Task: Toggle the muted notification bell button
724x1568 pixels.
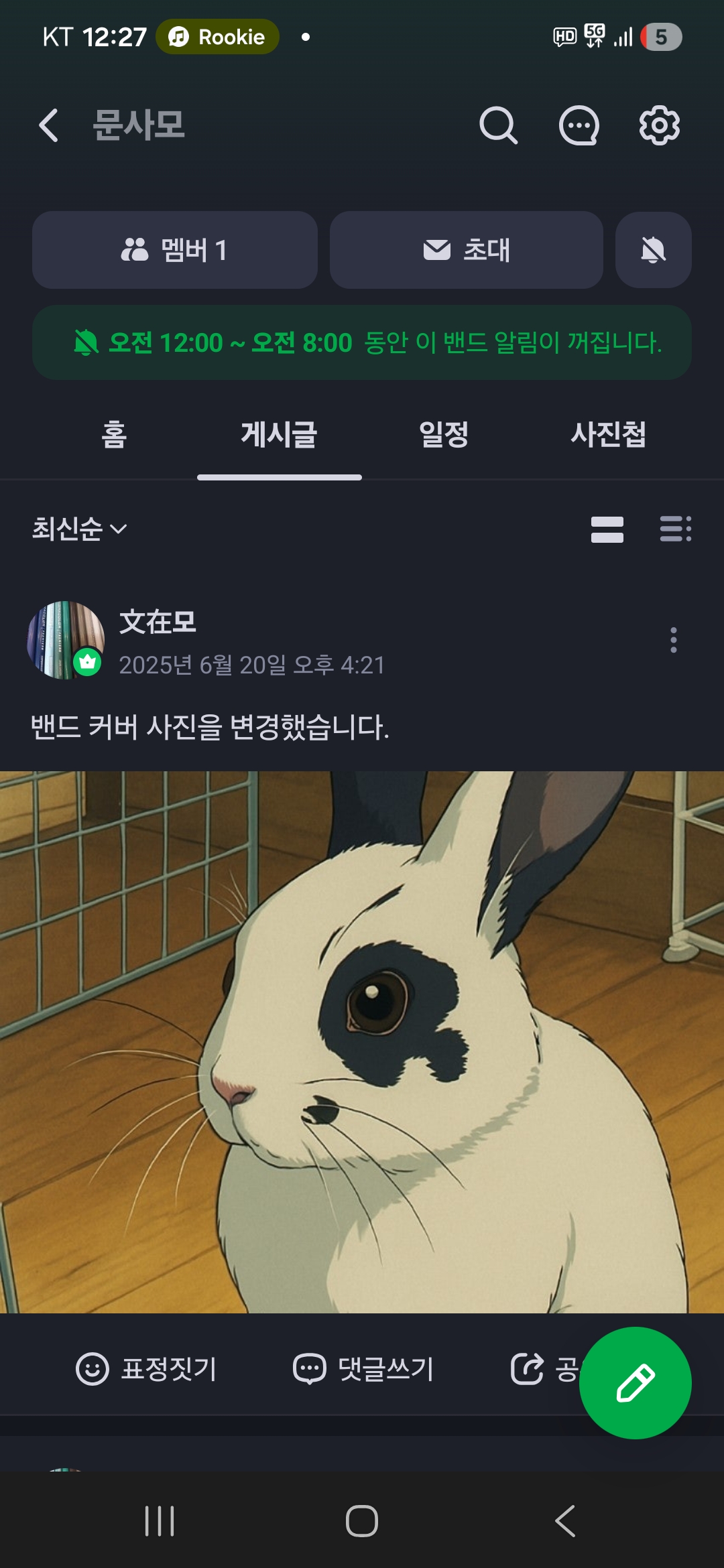Action: pos(653,250)
